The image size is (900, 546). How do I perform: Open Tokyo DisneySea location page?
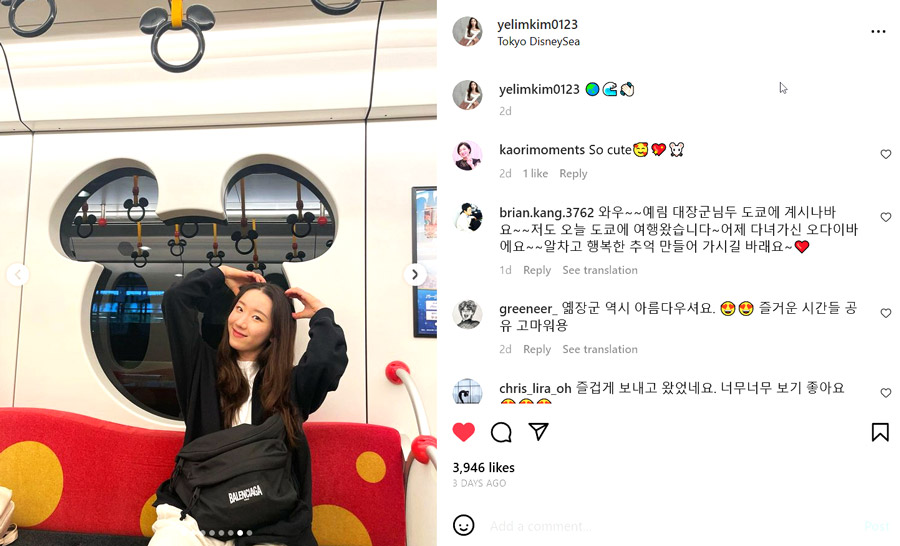(x=538, y=42)
